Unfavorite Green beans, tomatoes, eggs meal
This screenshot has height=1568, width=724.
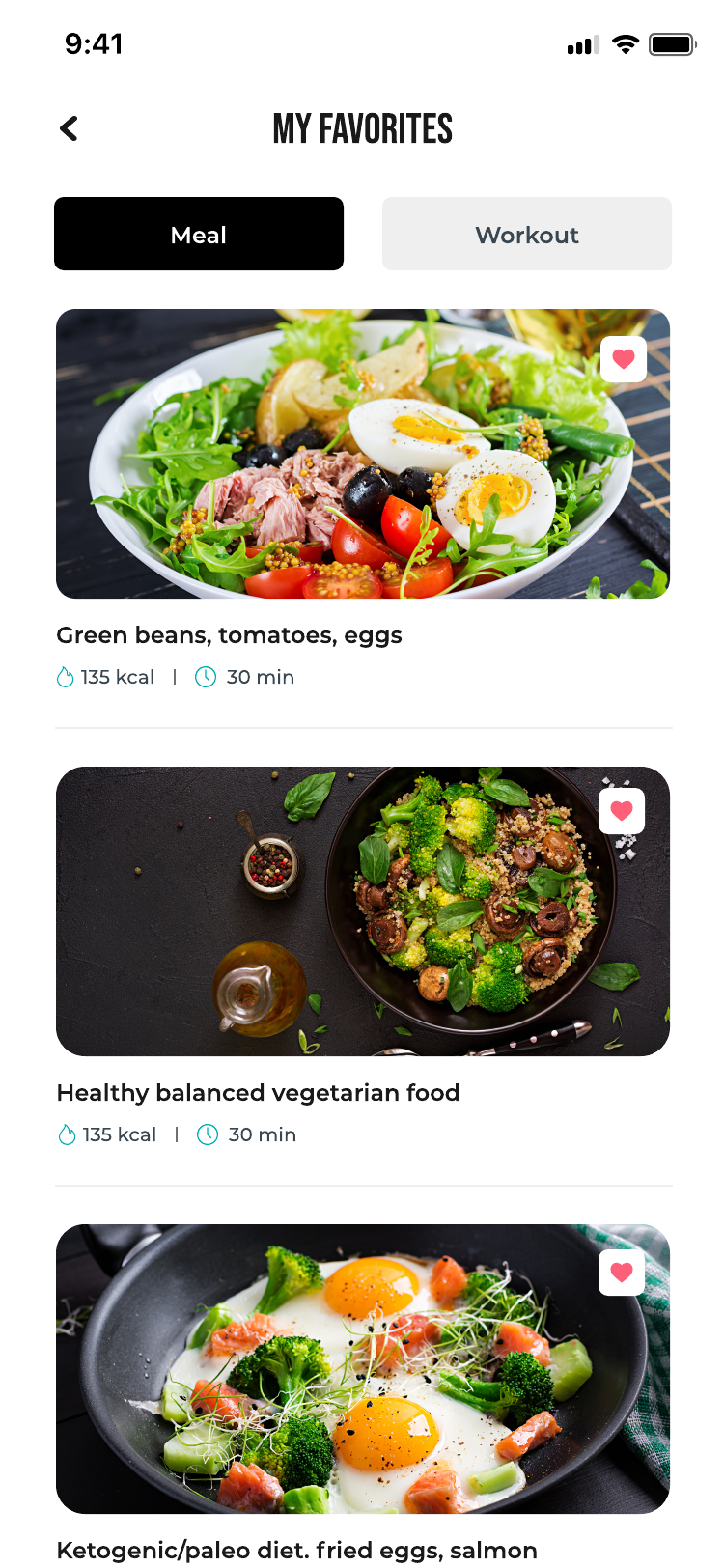click(623, 359)
